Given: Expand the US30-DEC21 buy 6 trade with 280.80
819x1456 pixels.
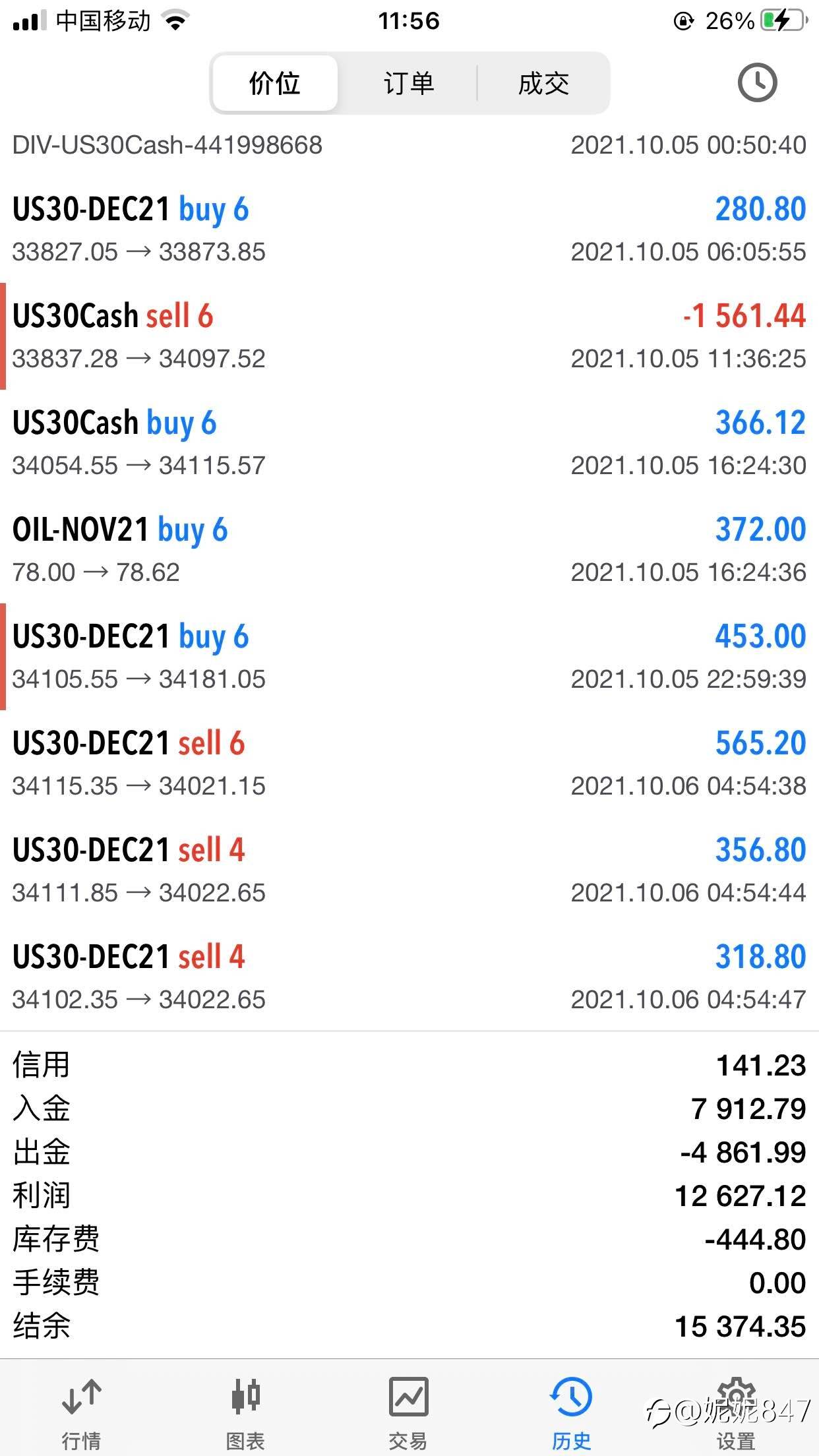Looking at the screenshot, I should 409,229.
